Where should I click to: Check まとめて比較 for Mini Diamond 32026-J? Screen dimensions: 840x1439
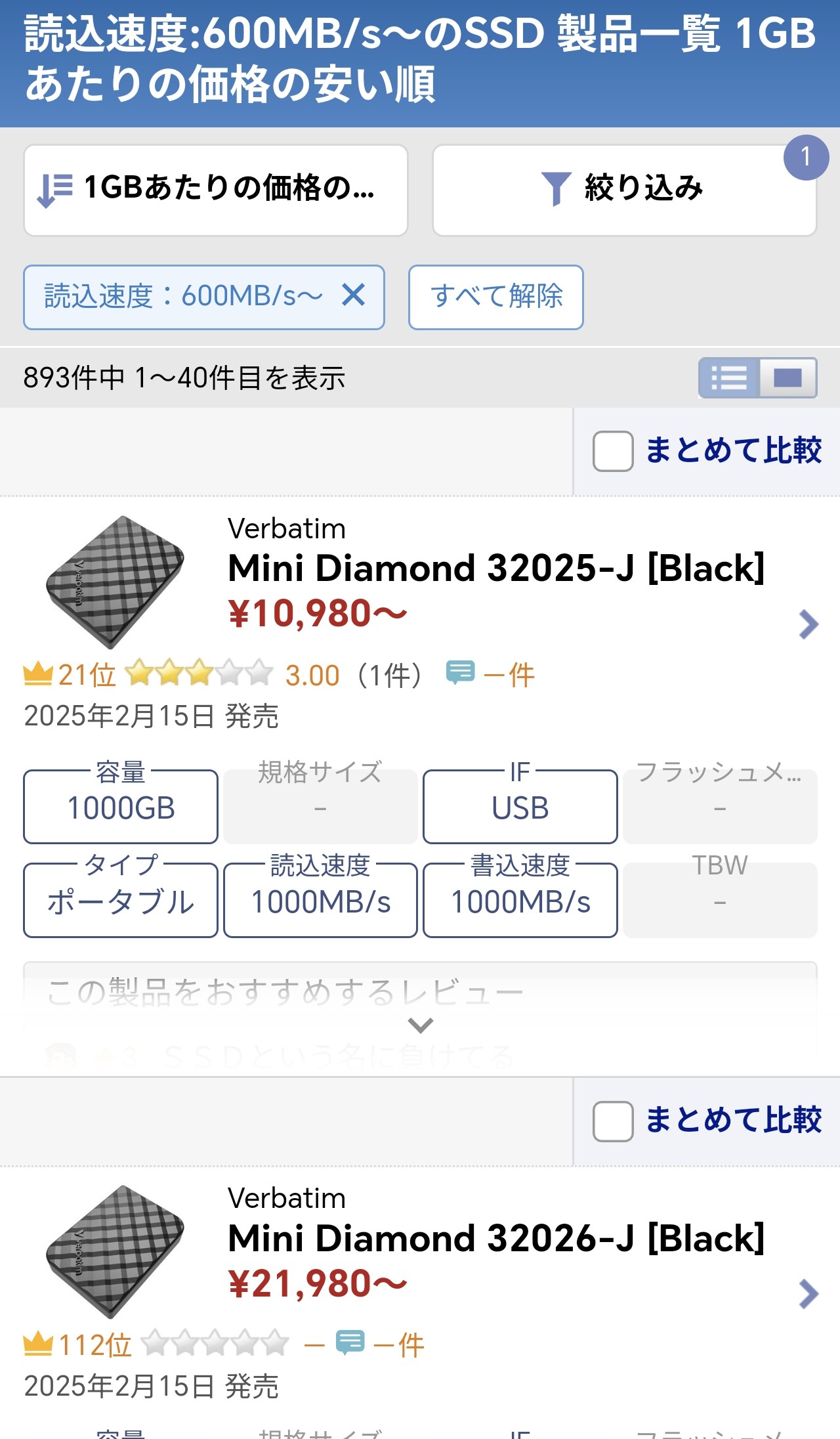[x=613, y=1121]
